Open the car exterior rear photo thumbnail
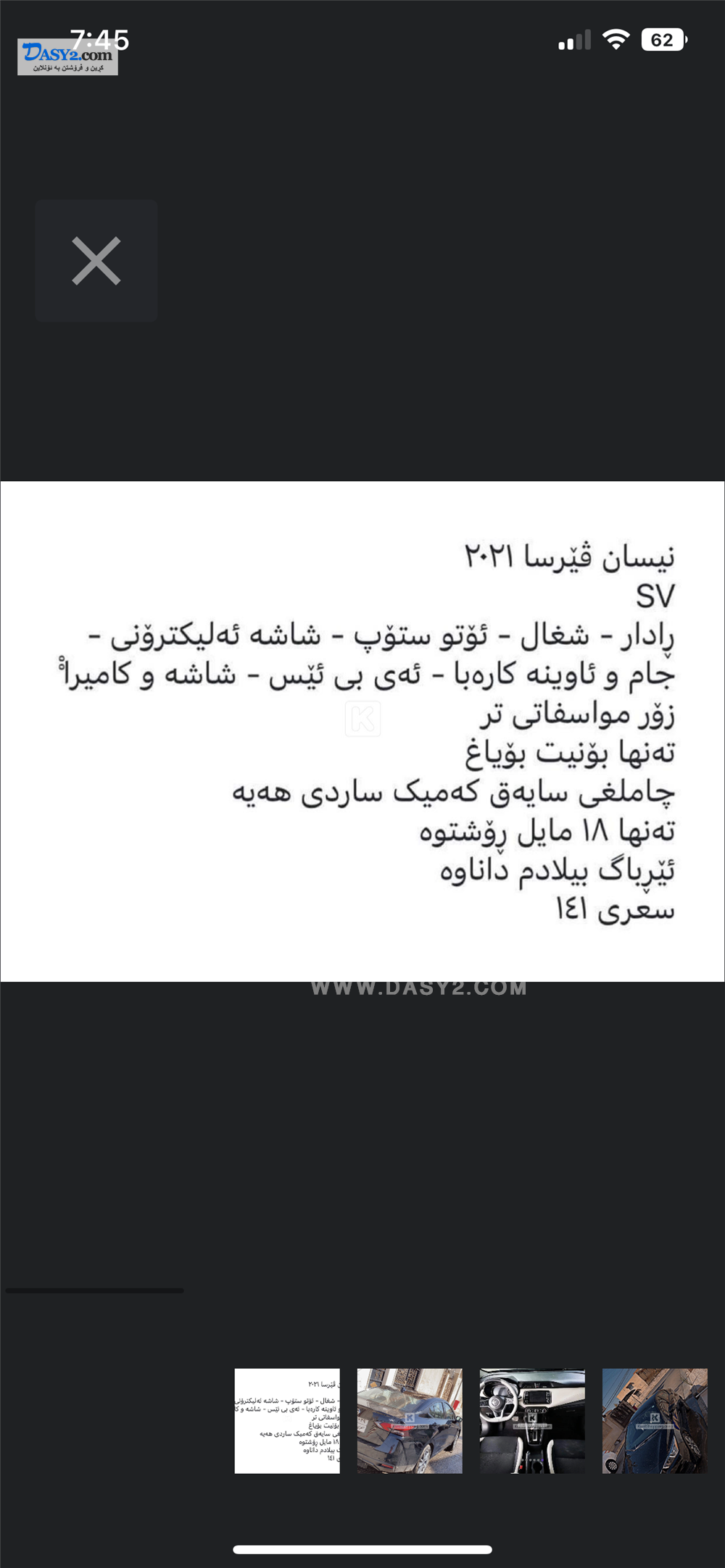This screenshot has height=1568, width=725. [410, 1420]
